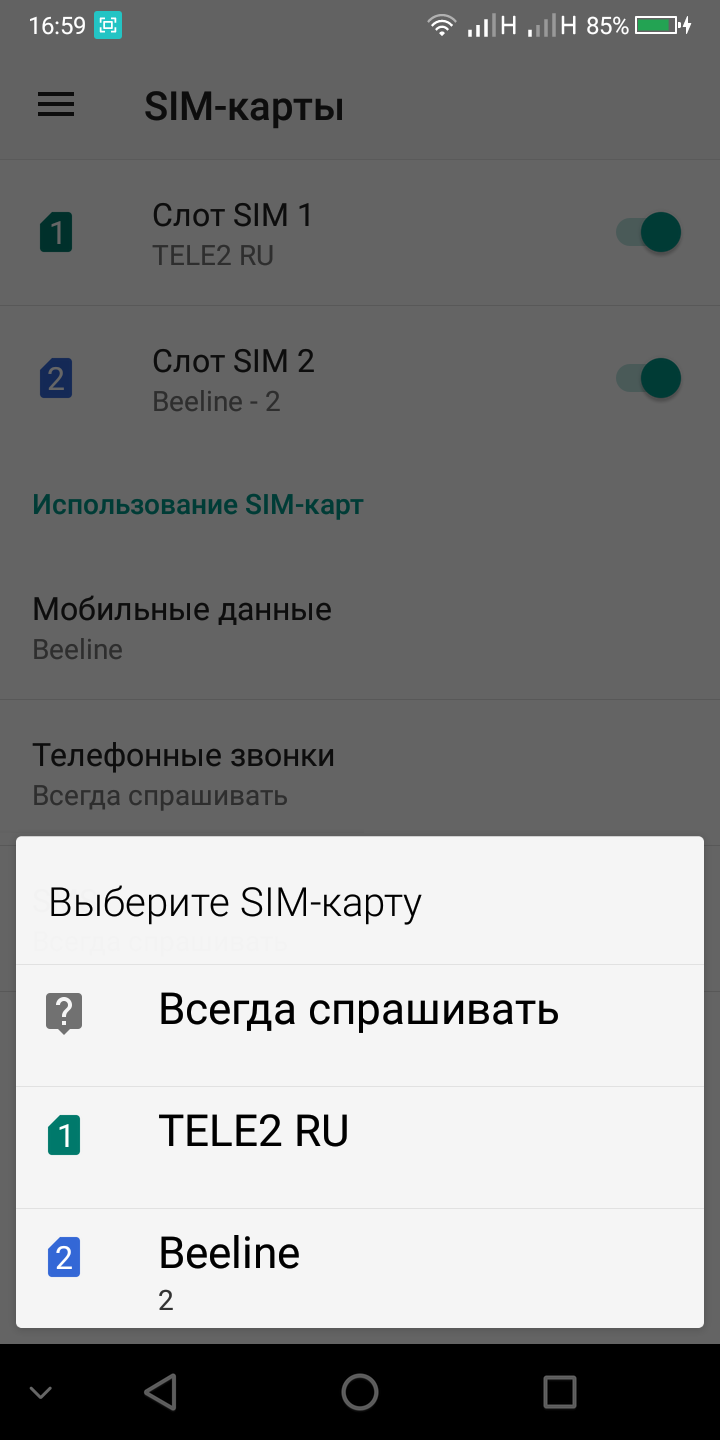720x1440 pixels.
Task: Hide the navigation bar with the chevron
Action: click(x=41, y=1392)
